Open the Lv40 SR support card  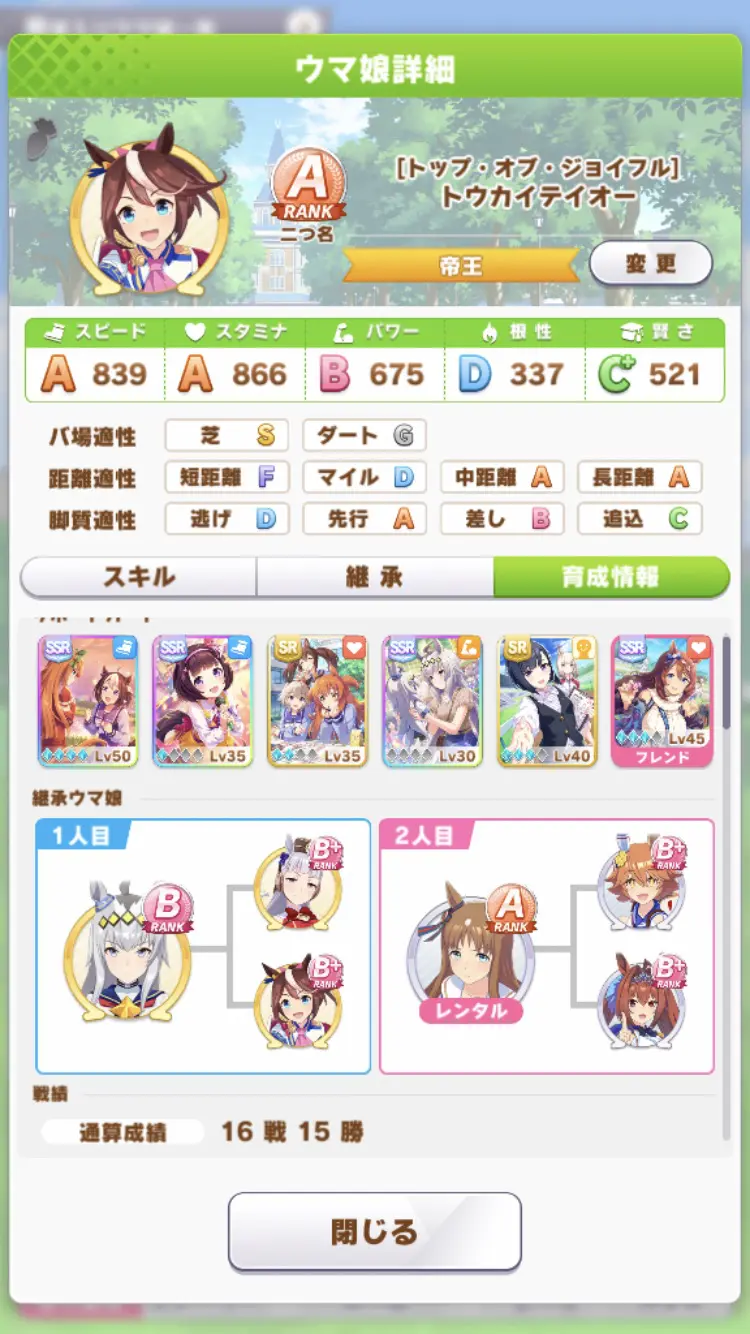pos(547,700)
